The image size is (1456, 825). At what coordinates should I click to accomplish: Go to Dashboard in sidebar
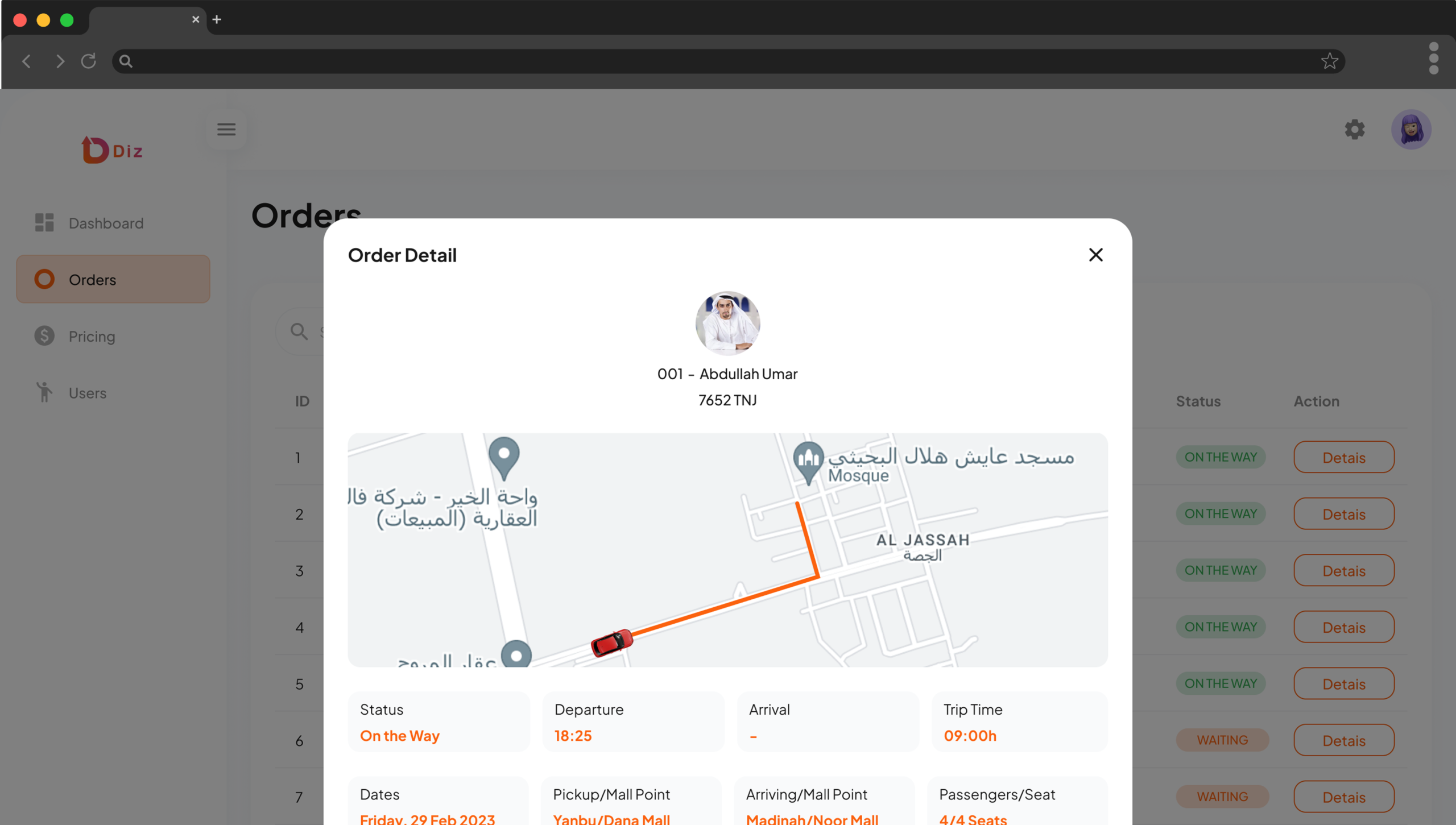[x=106, y=223]
